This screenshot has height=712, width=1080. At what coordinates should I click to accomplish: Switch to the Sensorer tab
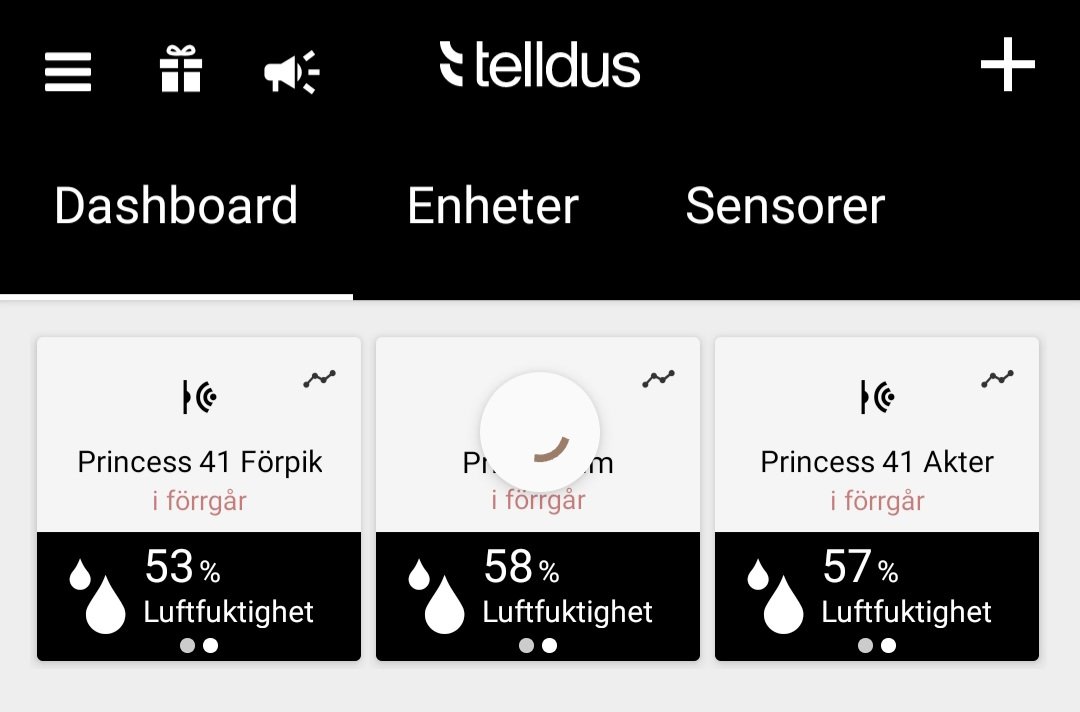785,206
